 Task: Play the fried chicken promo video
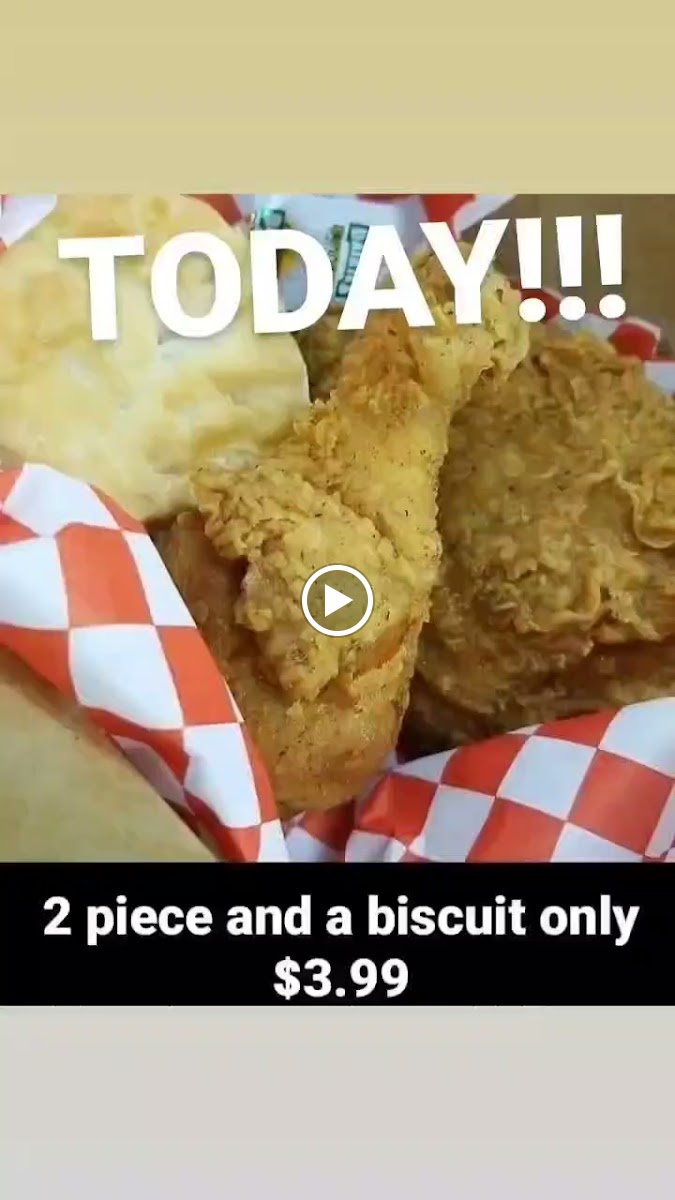pyautogui.click(x=337, y=601)
